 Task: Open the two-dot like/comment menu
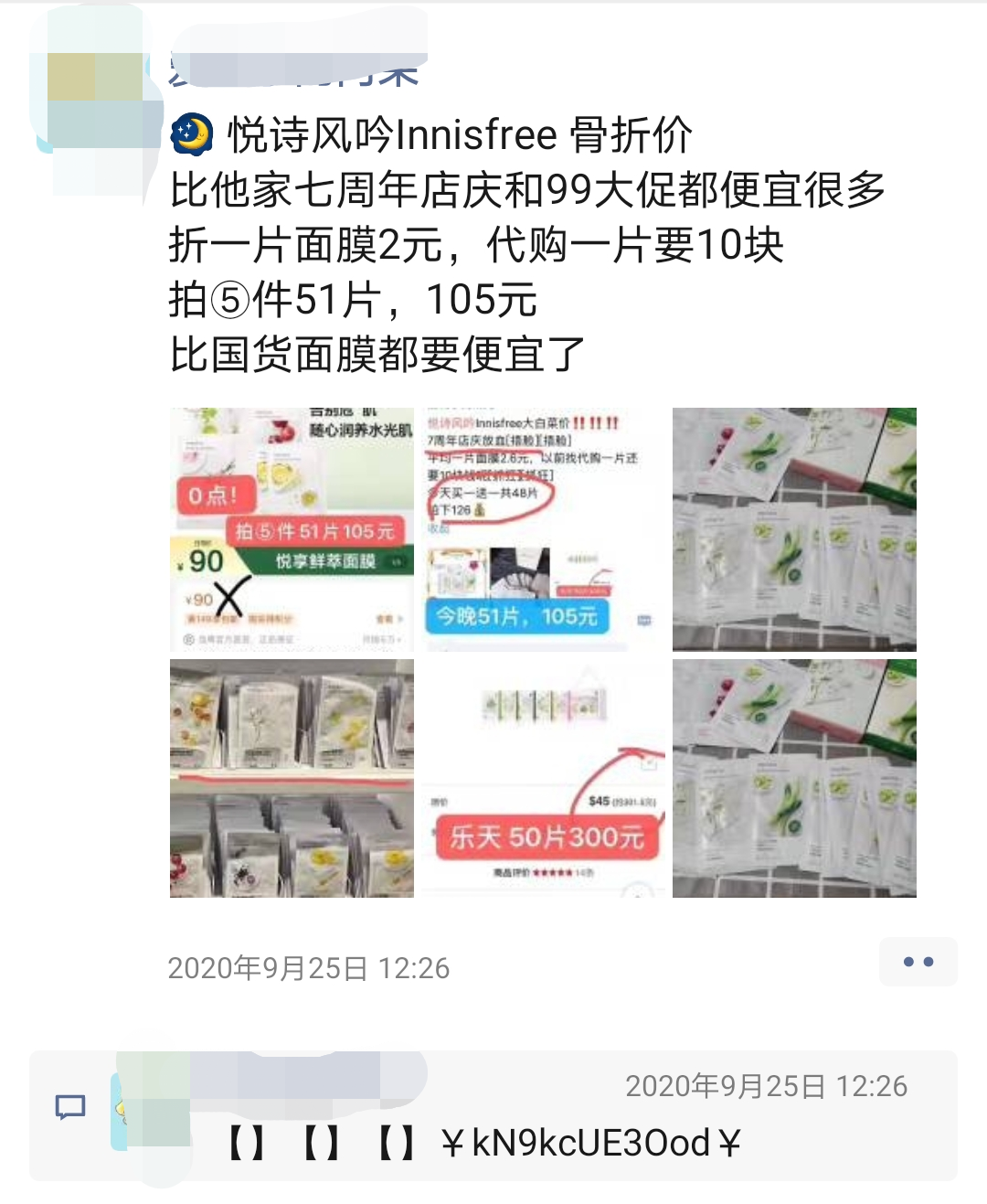918,962
